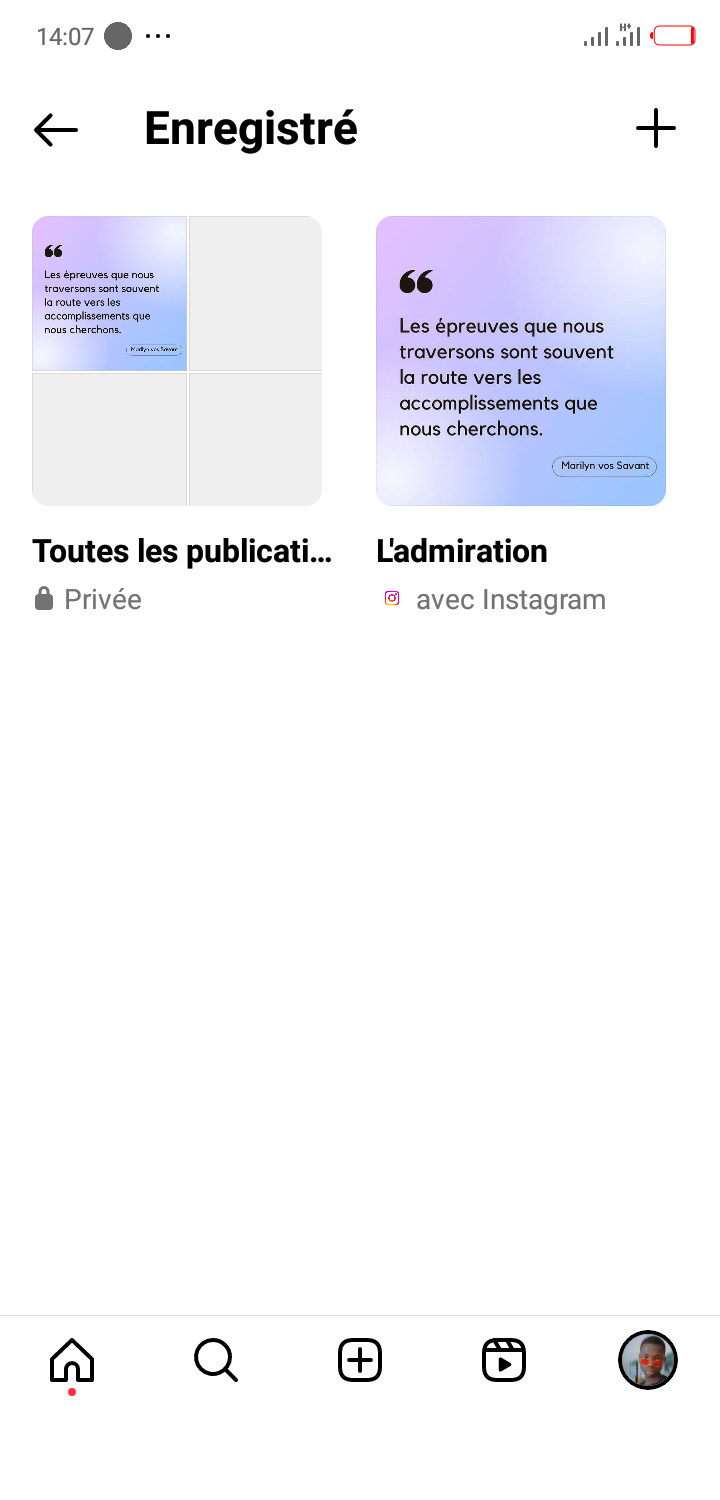Switch to the Reels tab
Viewport: 720px width, 1500px height.
[504, 1360]
